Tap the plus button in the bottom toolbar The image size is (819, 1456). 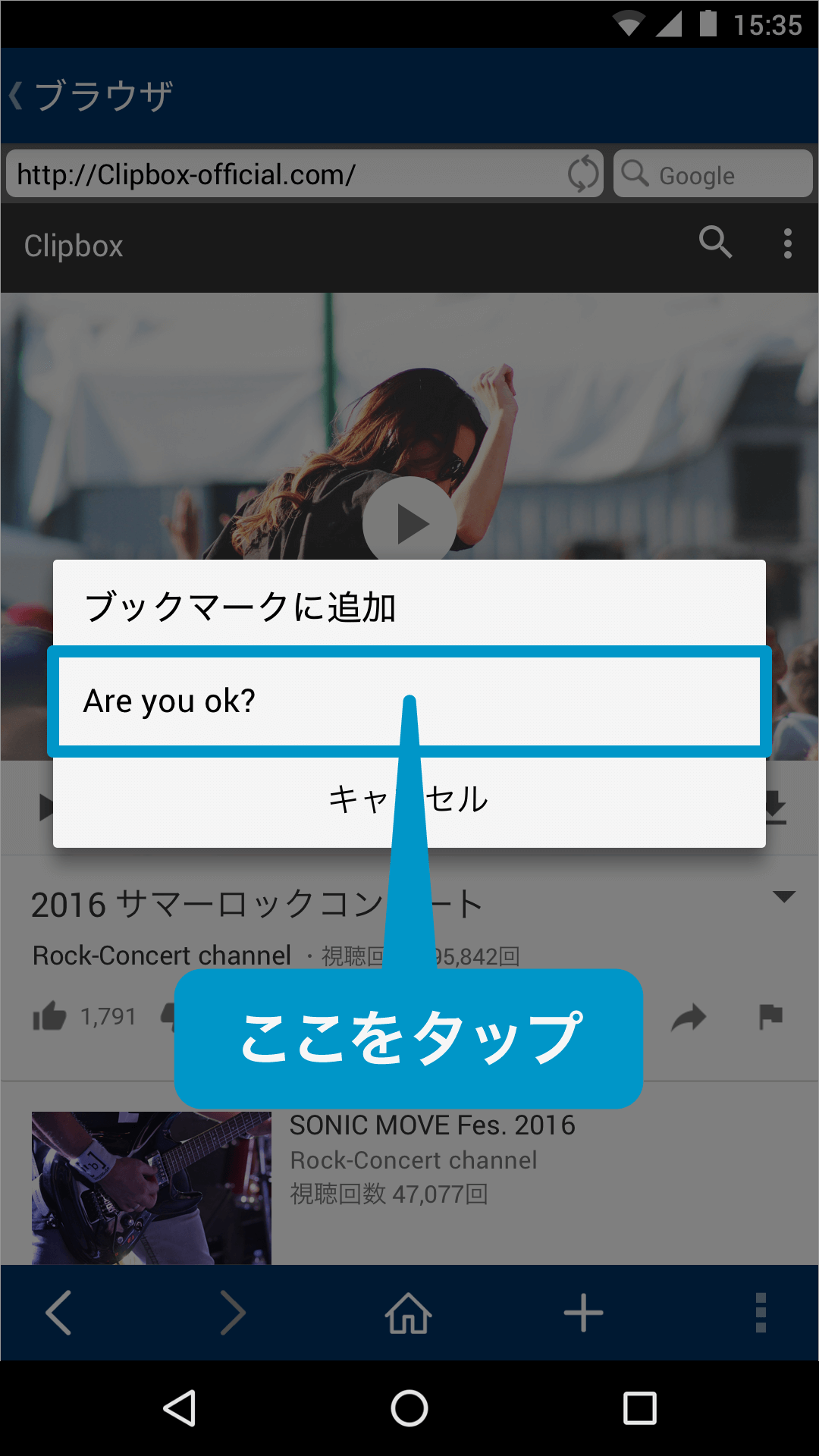tap(584, 1313)
